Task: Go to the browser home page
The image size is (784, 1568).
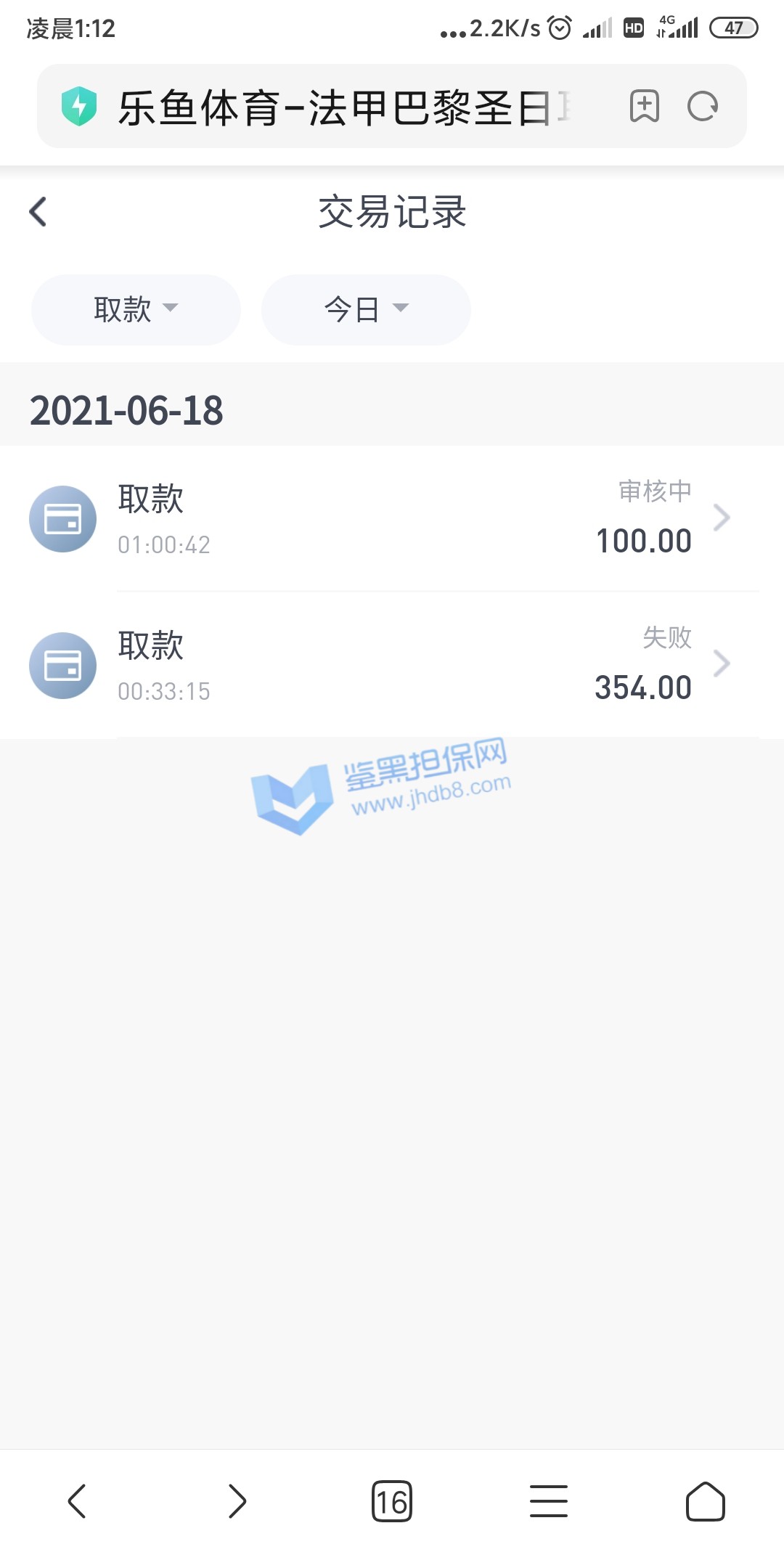Action: point(705,1501)
